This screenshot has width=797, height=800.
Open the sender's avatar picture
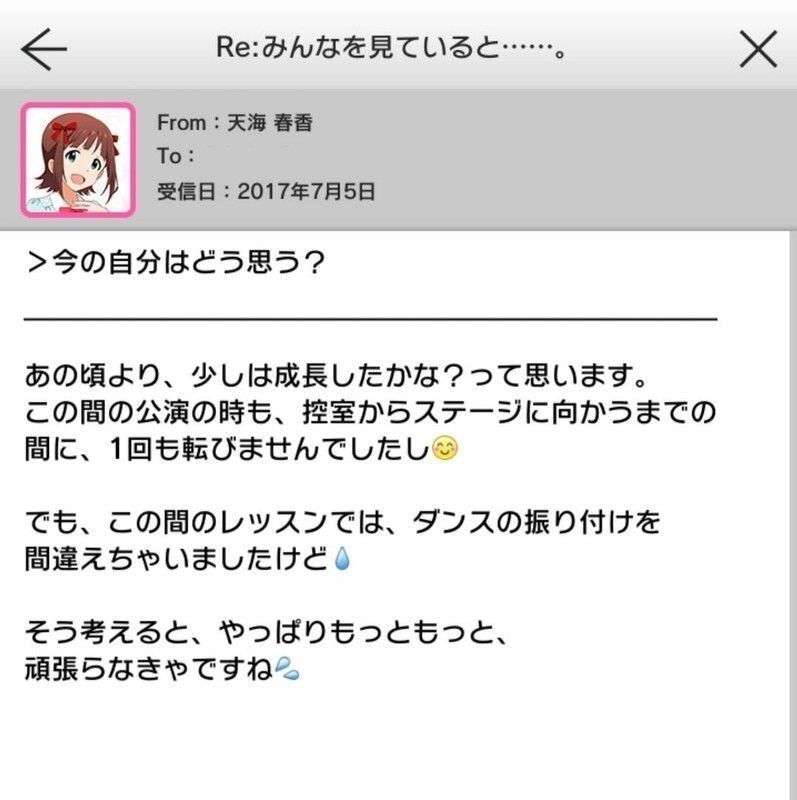coord(78,160)
